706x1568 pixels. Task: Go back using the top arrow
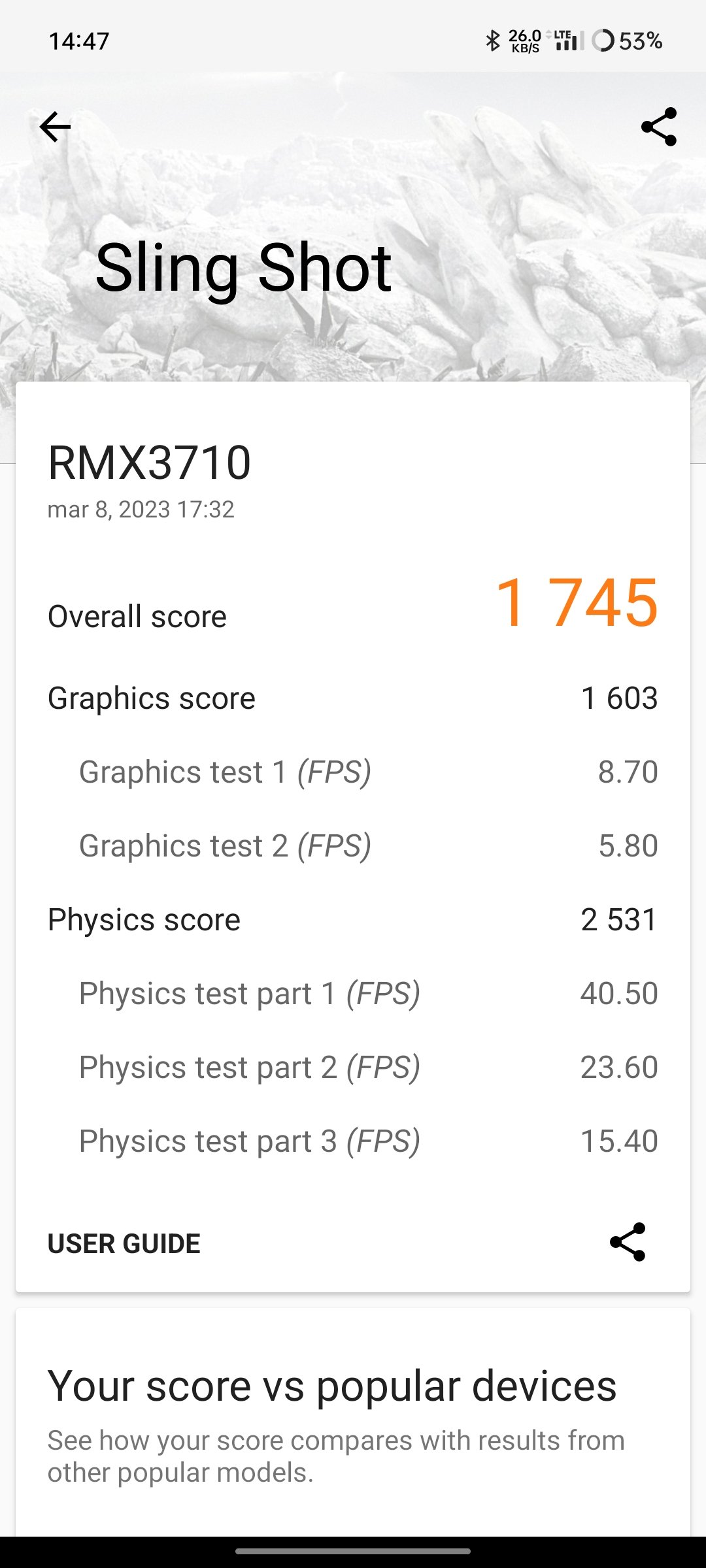pyautogui.click(x=55, y=127)
